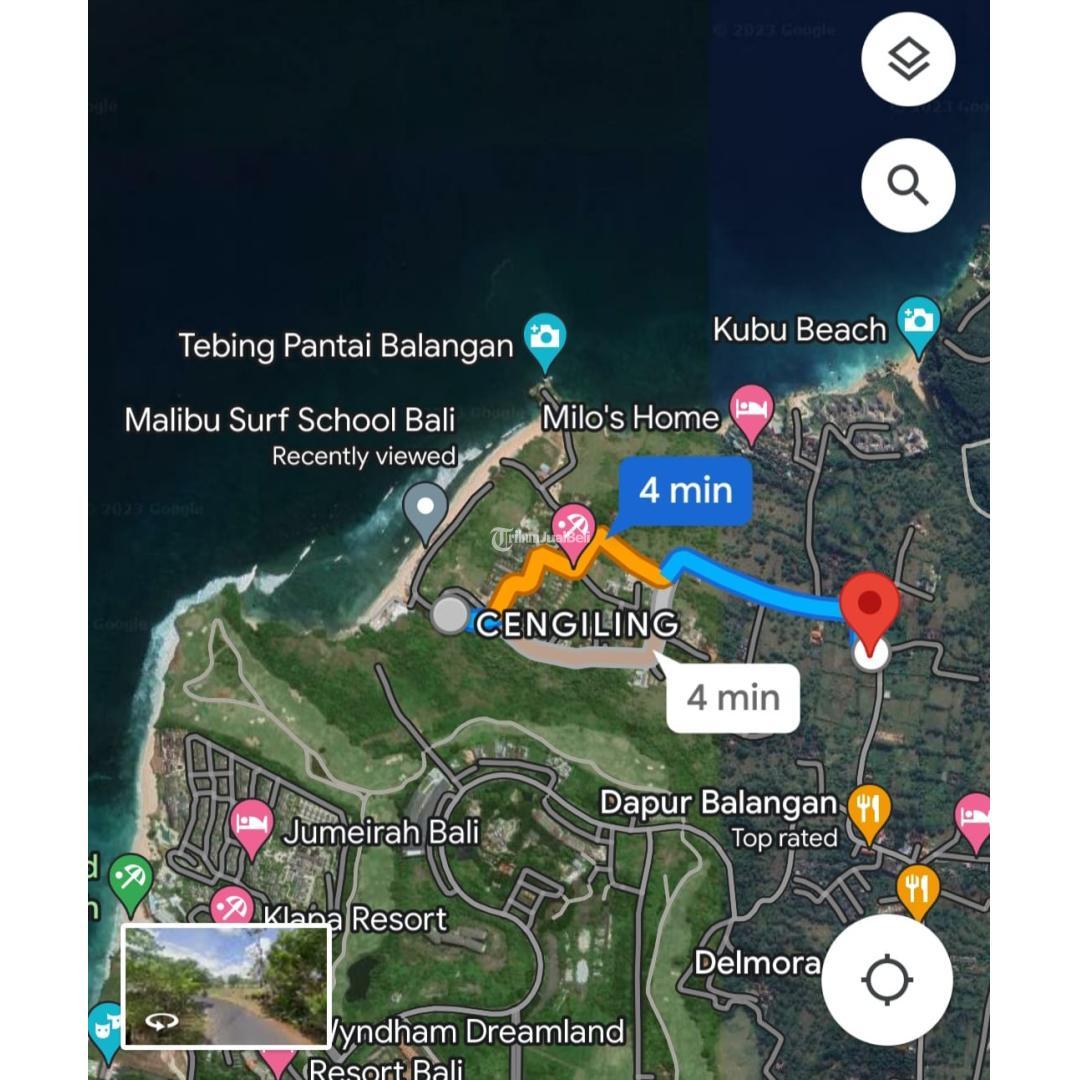The image size is (1080, 1080).
Task: Open the Malibu Surf School Bali marker
Action: [x=425, y=509]
